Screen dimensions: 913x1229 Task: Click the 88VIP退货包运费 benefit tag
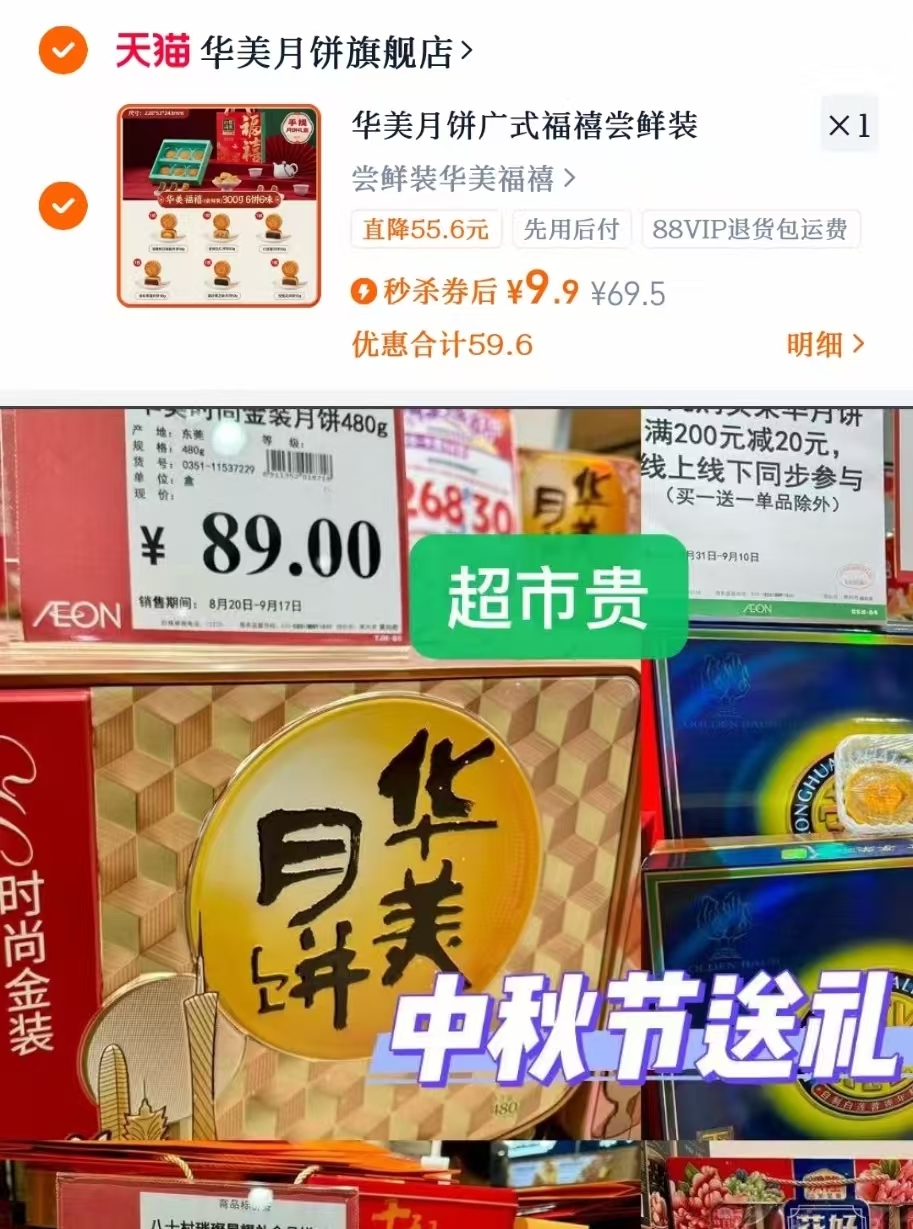(x=750, y=229)
